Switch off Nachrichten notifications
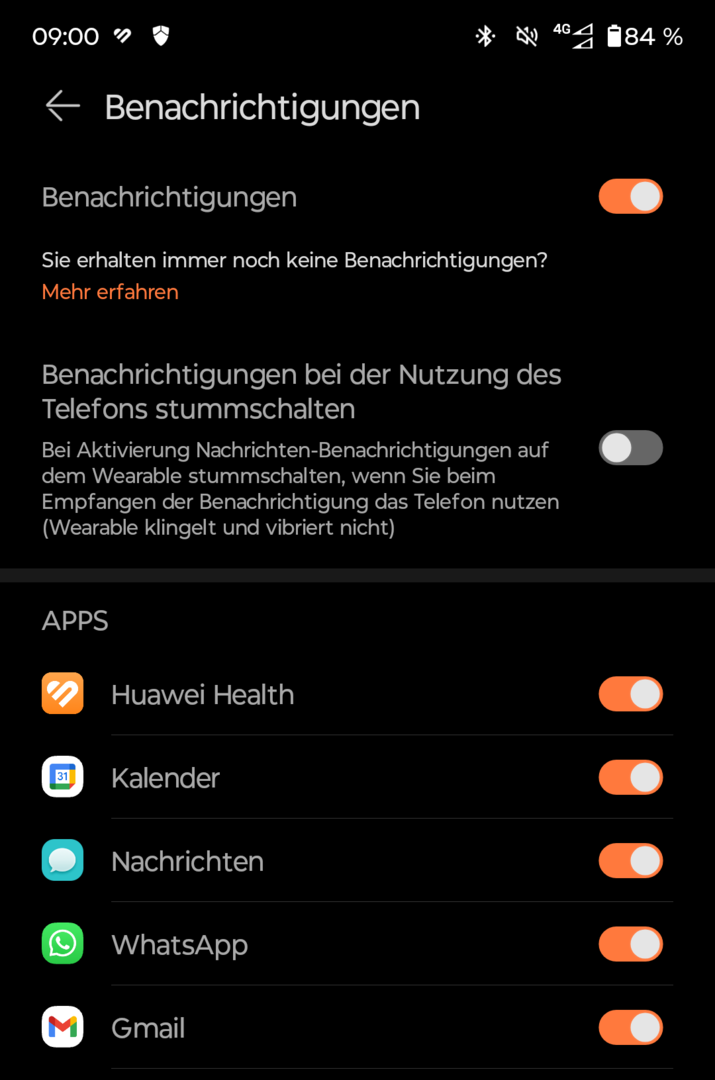This screenshot has width=715, height=1080. (x=630, y=861)
